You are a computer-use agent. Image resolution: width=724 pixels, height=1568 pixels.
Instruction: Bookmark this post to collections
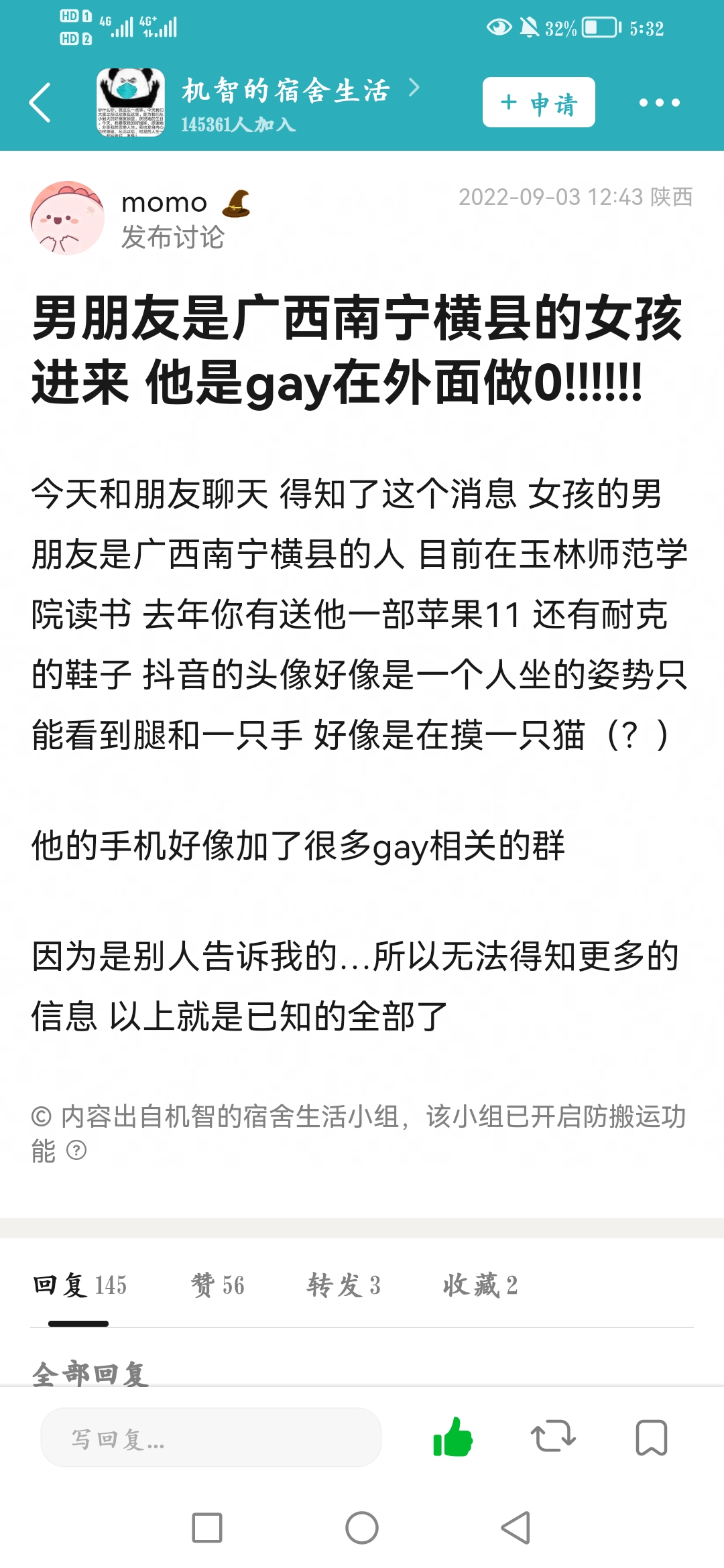click(x=651, y=1437)
